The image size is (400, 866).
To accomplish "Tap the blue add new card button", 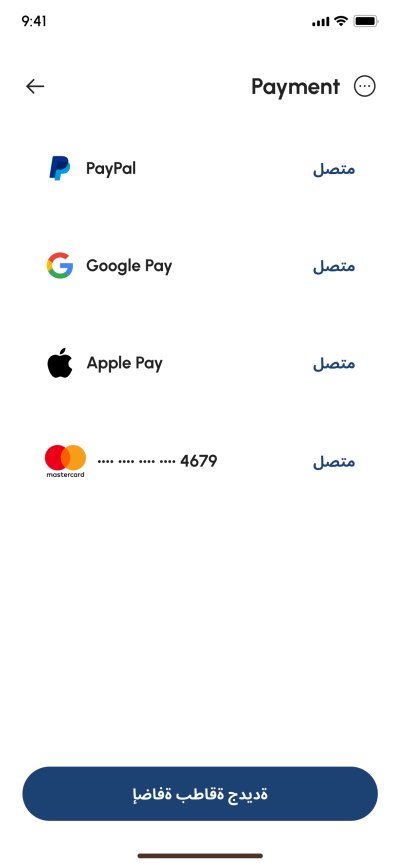I will 200,794.
